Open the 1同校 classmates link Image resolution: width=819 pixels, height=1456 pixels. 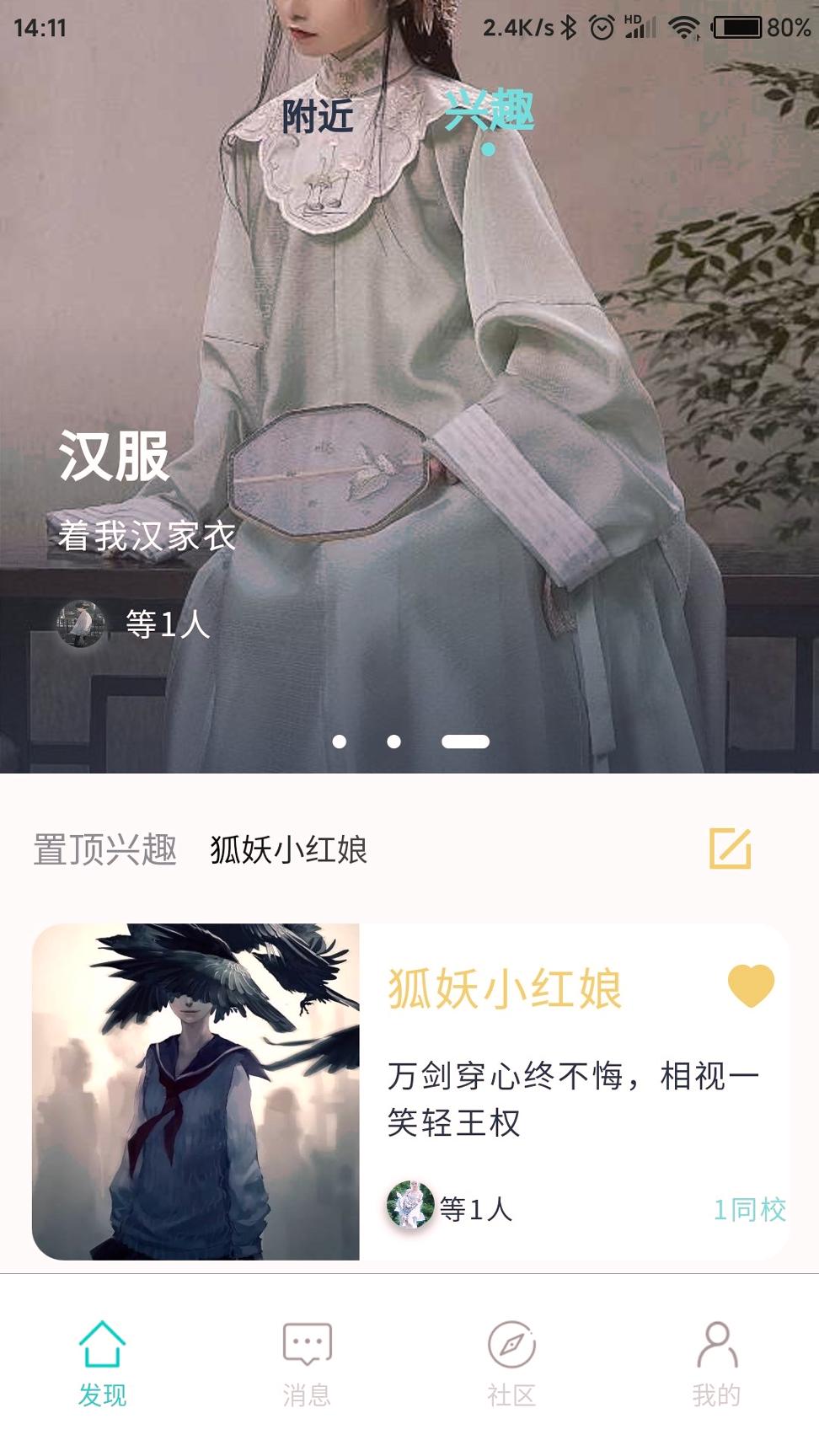[x=751, y=1210]
